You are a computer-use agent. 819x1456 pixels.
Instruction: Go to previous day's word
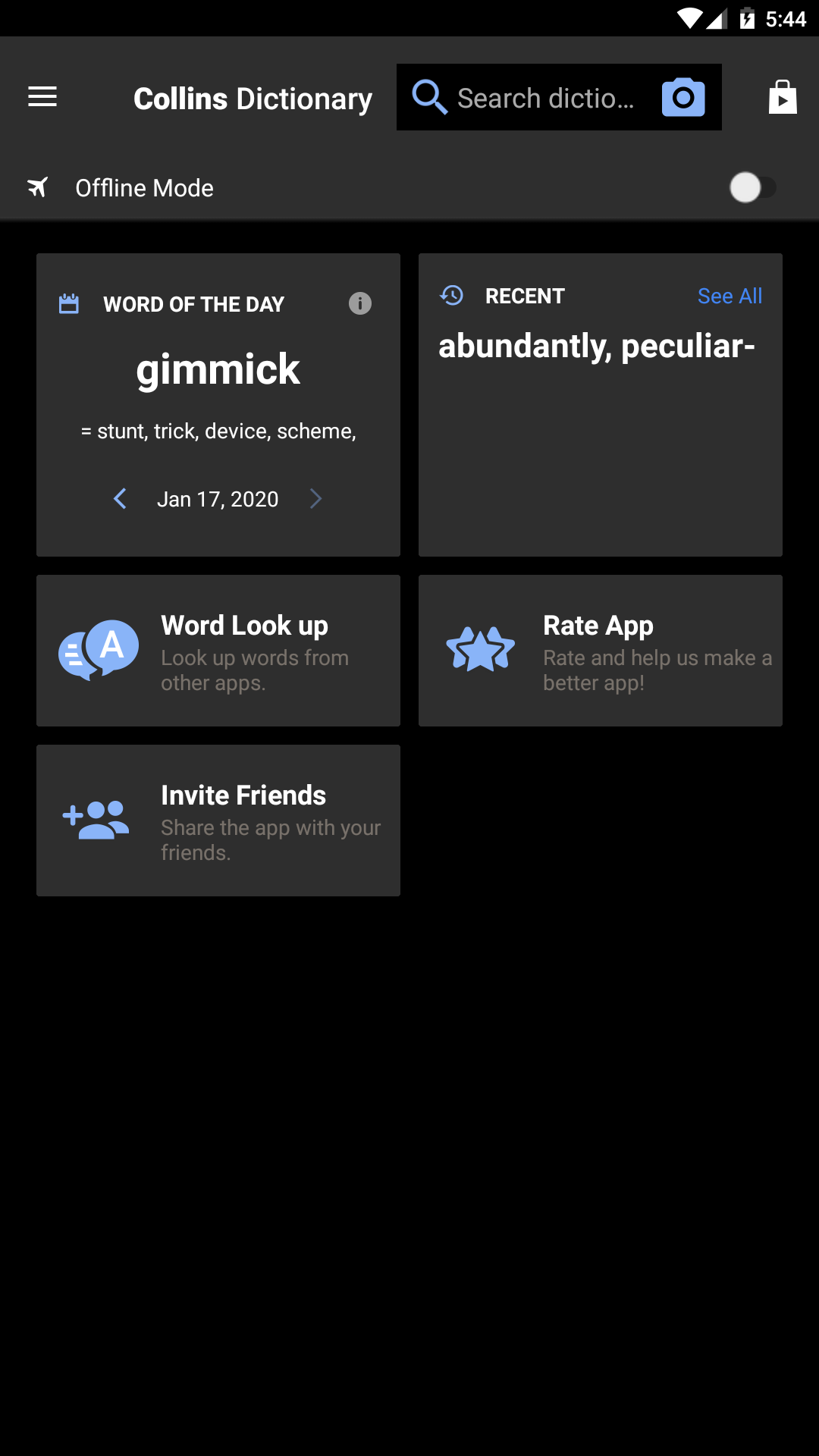(x=120, y=499)
